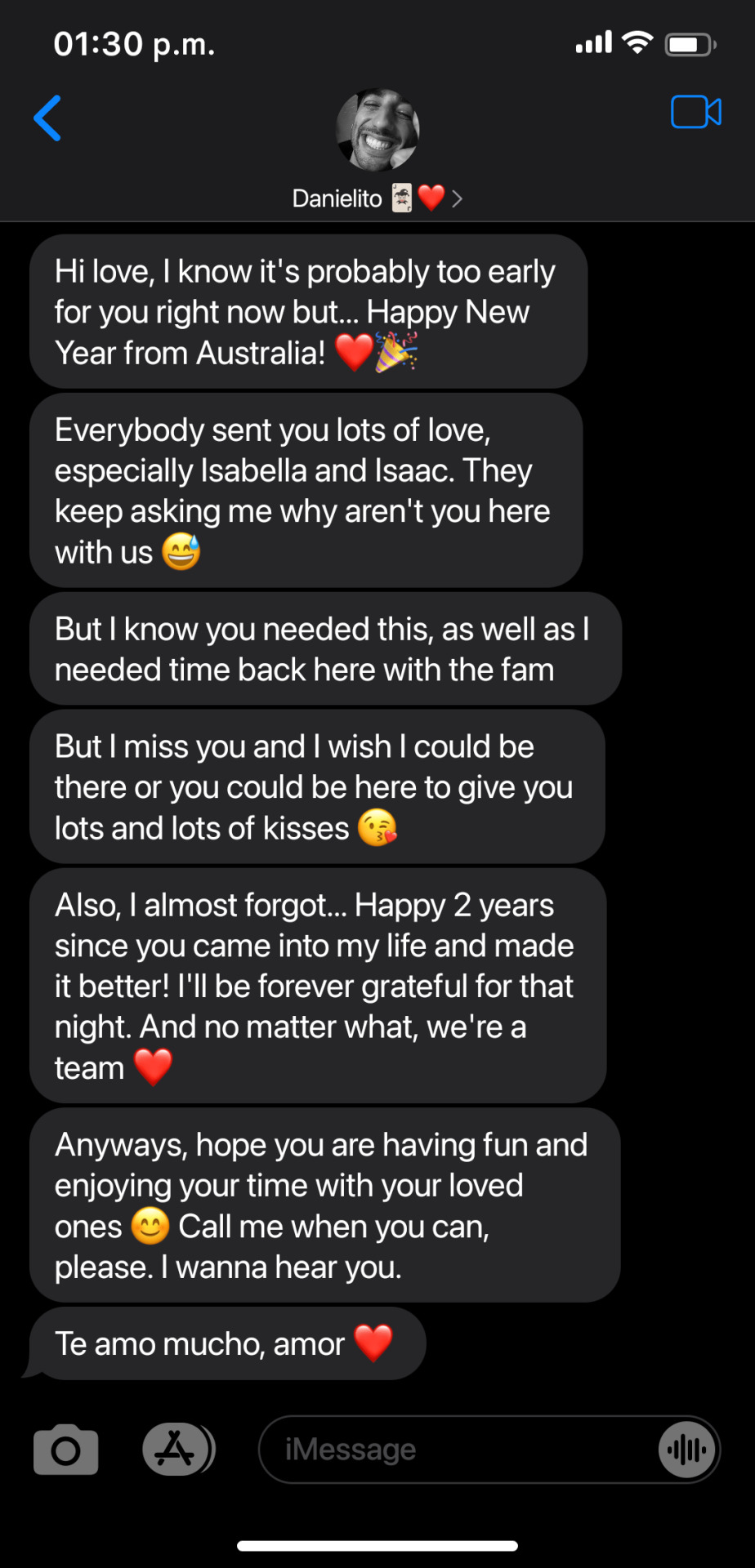Image resolution: width=755 pixels, height=1568 pixels.
Task: Record an audio message
Action: 686,1450
